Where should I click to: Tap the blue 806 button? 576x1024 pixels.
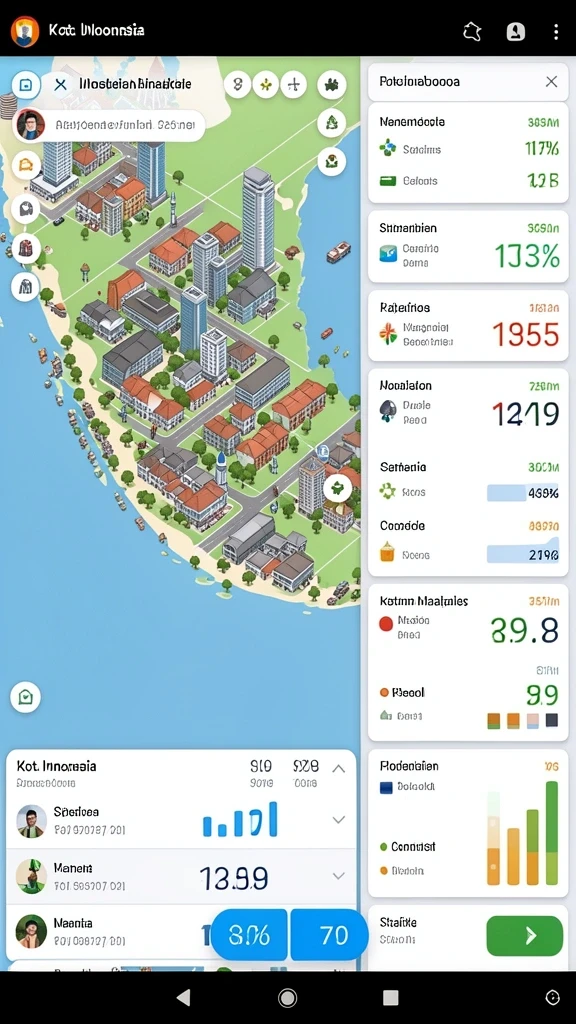coord(249,935)
